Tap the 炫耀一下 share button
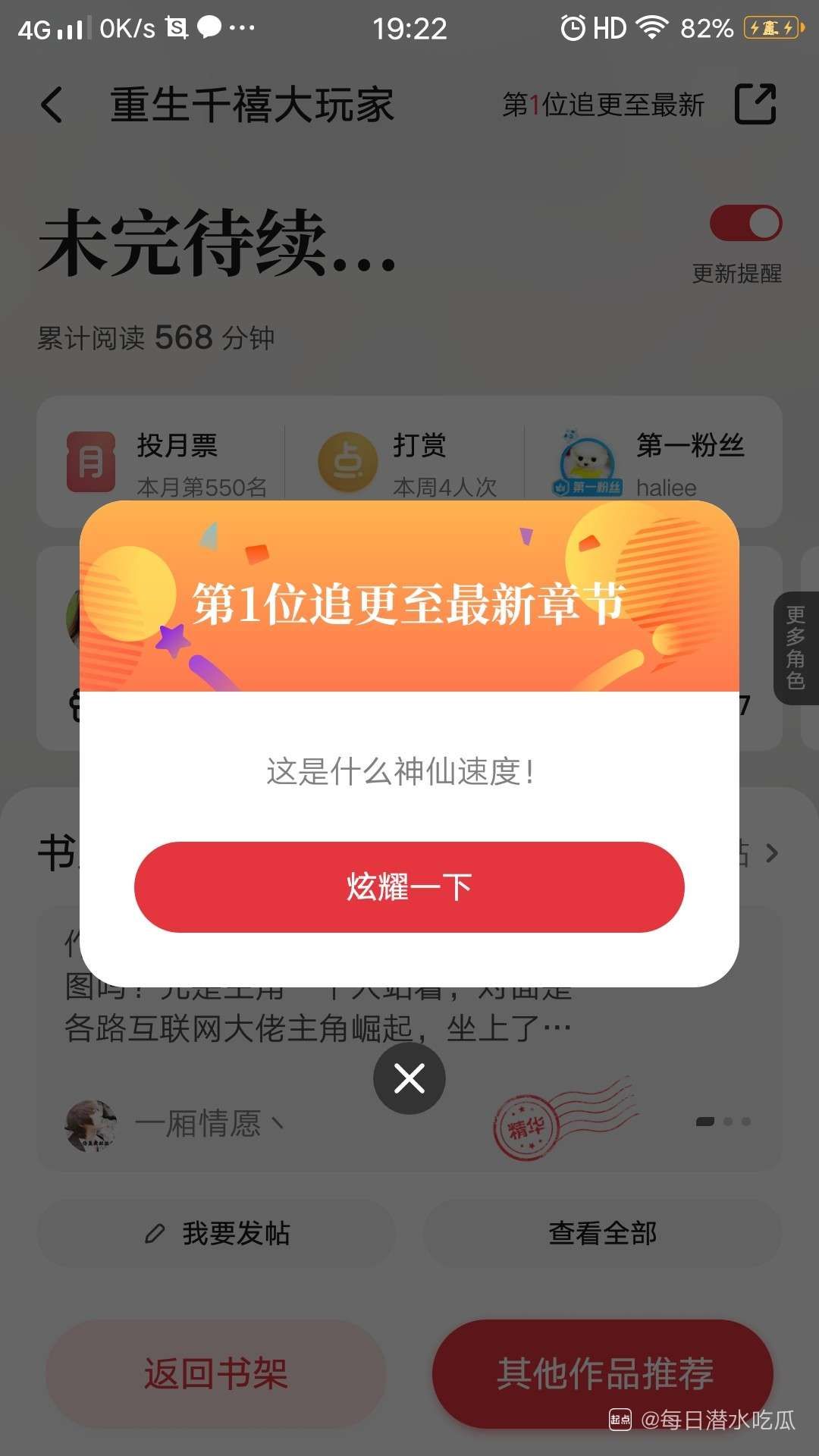Screen dimensions: 819x1456 (409, 886)
